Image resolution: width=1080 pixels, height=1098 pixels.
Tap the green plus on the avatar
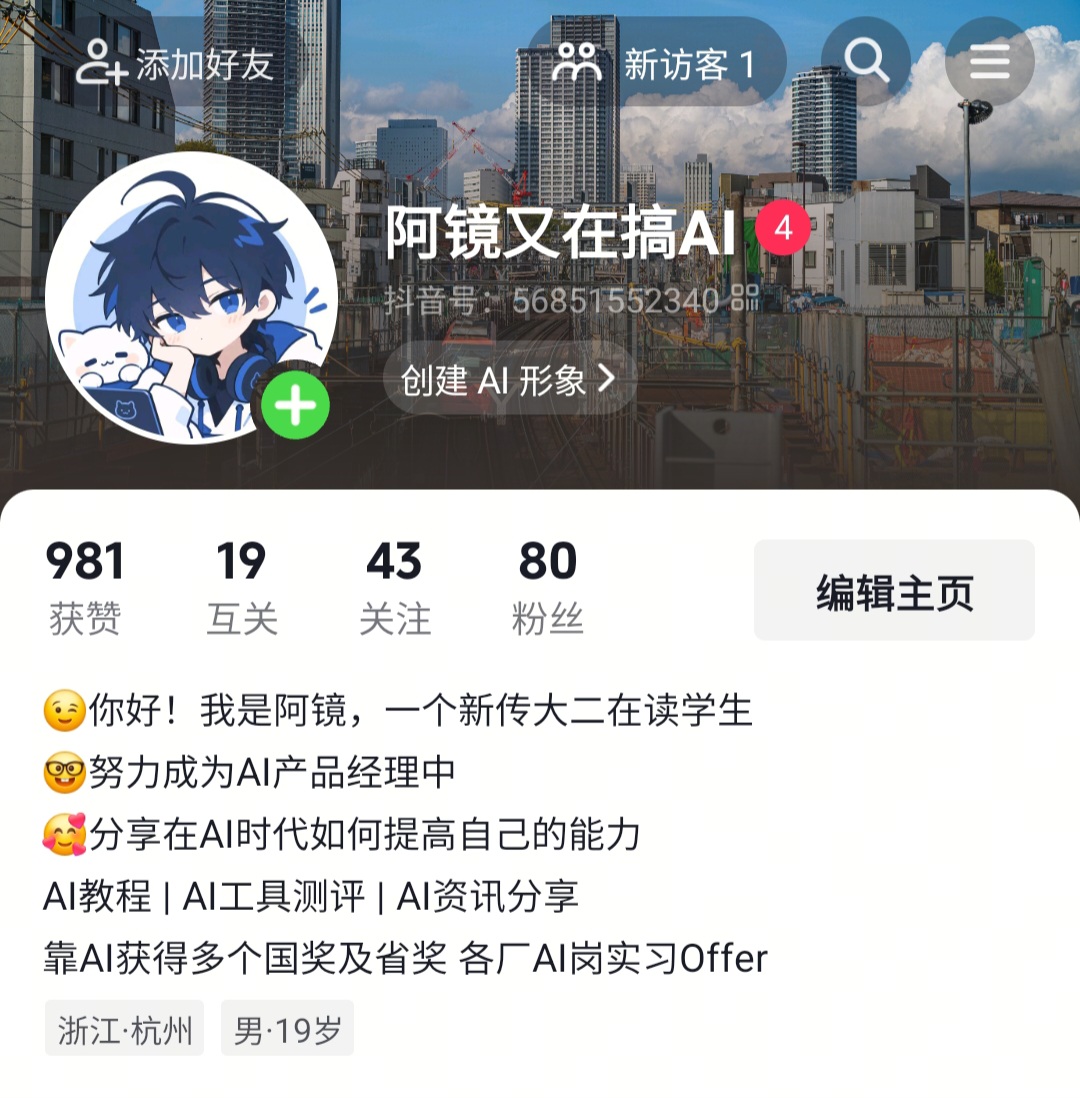(296, 405)
